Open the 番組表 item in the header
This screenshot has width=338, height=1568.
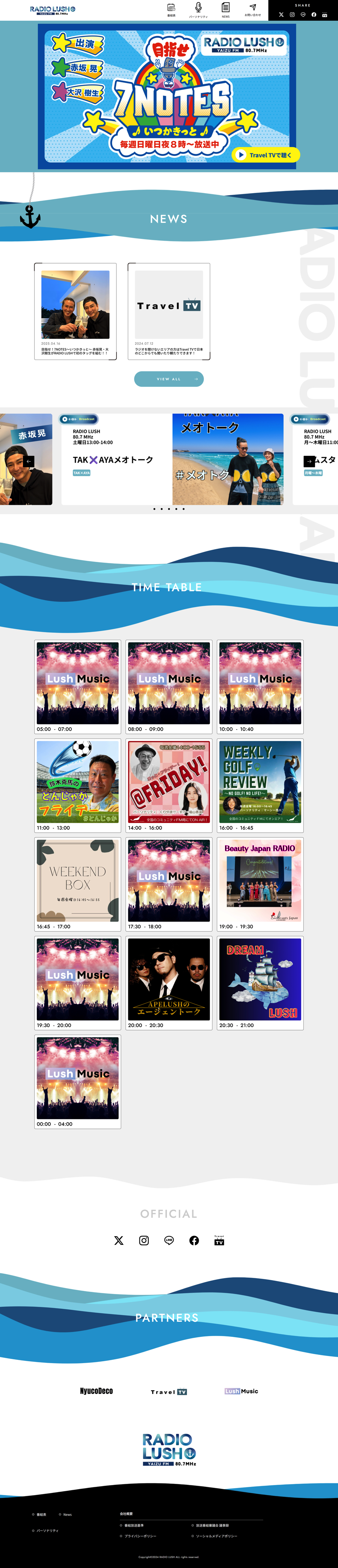[x=171, y=10]
